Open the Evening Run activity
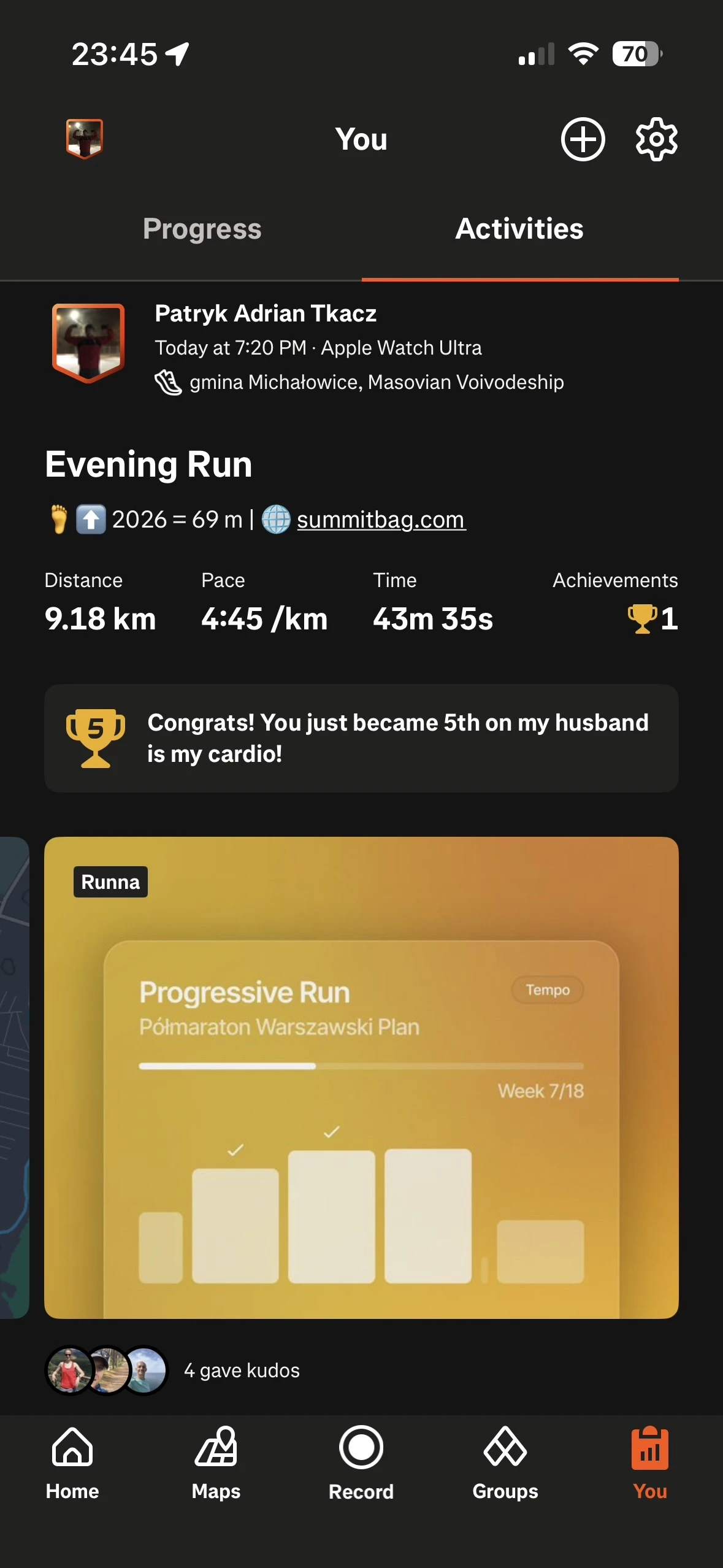This screenshot has height=1568, width=723. point(148,464)
